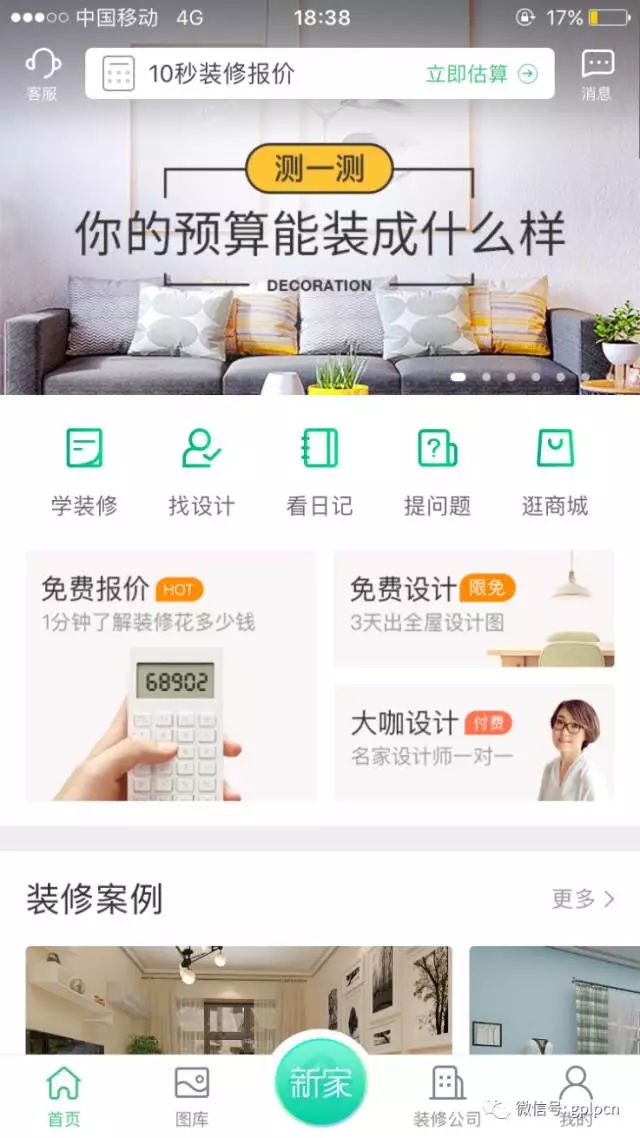Go to 找设计 shortcut

point(201,470)
